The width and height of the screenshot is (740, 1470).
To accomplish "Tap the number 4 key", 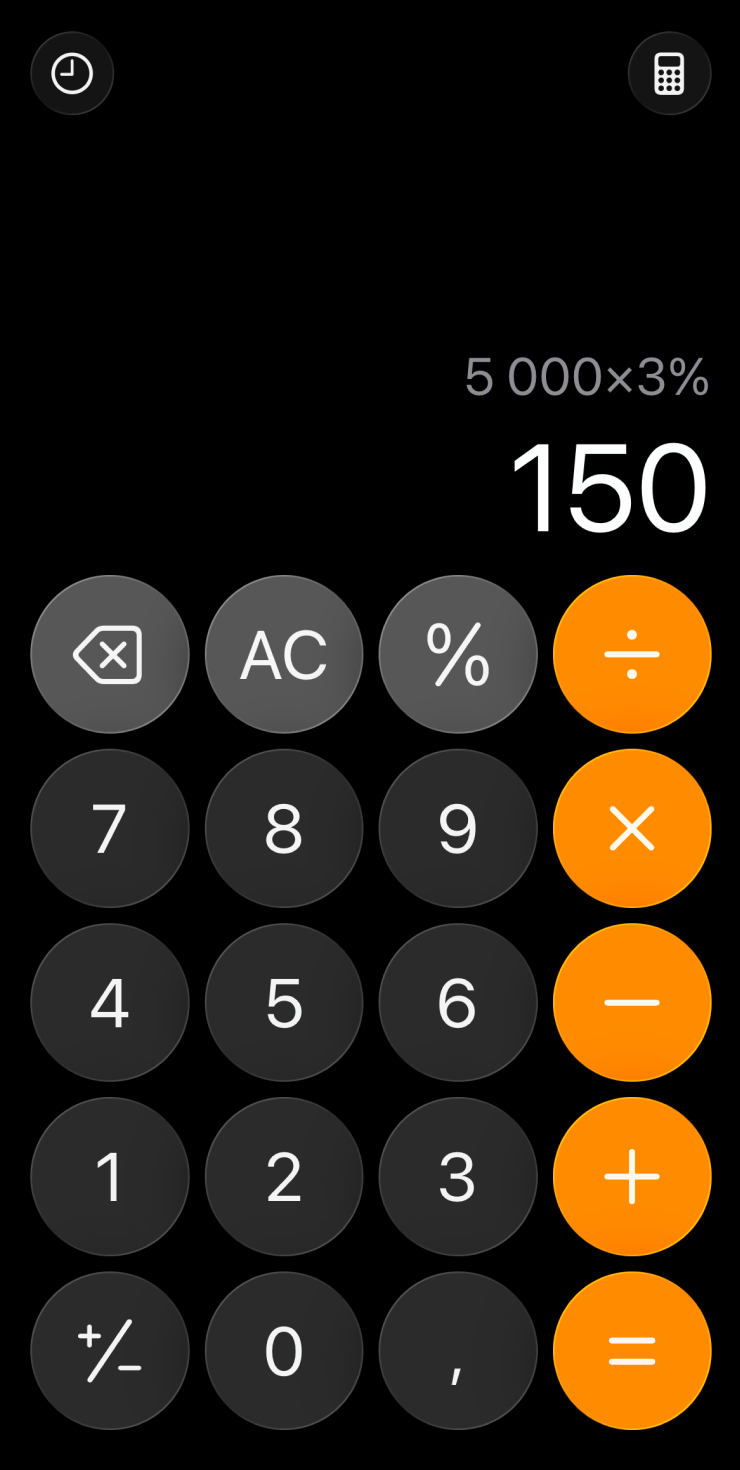I will [x=110, y=1003].
